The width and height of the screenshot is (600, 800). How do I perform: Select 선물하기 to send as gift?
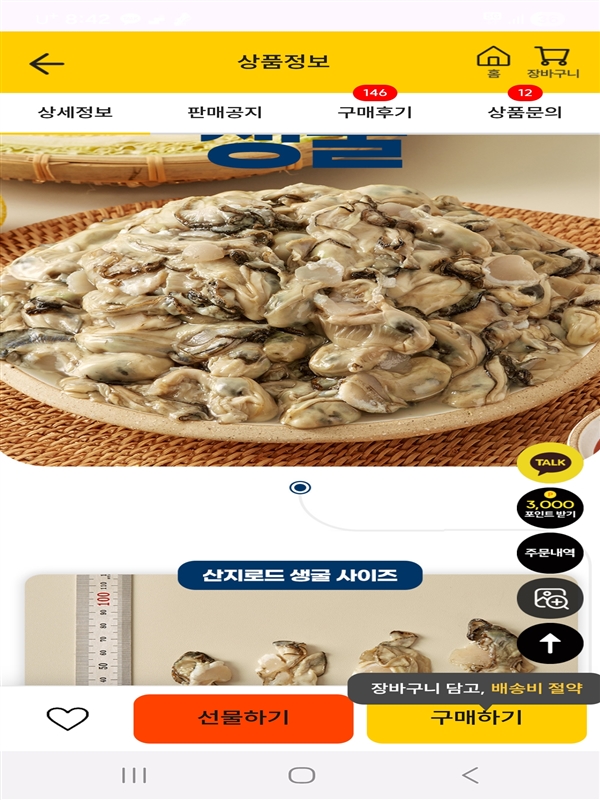pyautogui.click(x=243, y=718)
